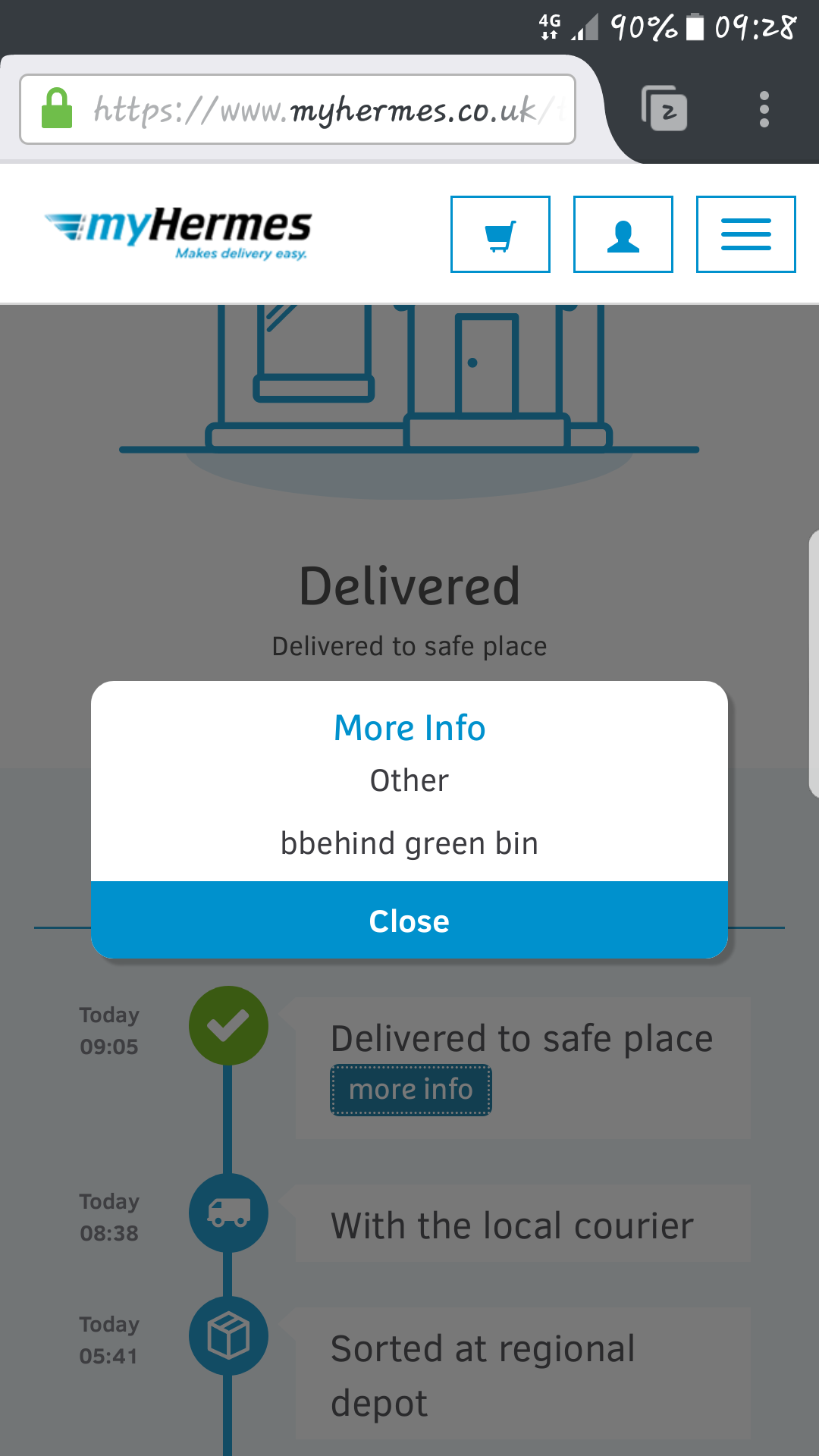Screen dimensions: 819x1456
Task: Open the hamburger menu
Action: (x=745, y=234)
